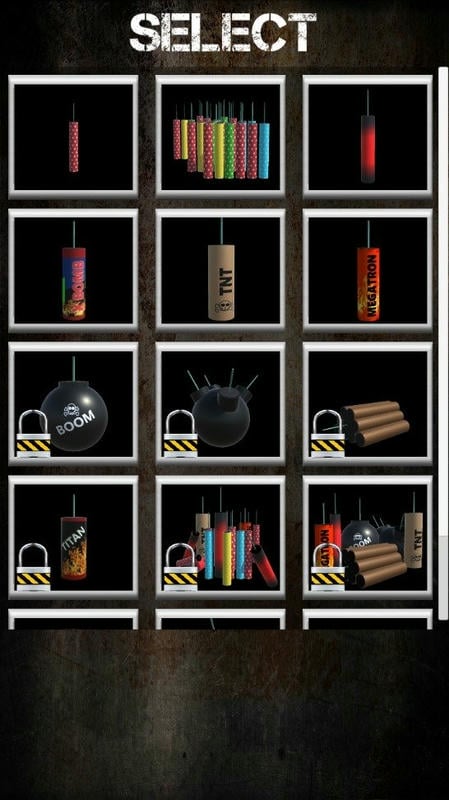The height and width of the screenshot is (800, 449).
Task: Select the locked Titan firecracker
Action: [x=73, y=538]
